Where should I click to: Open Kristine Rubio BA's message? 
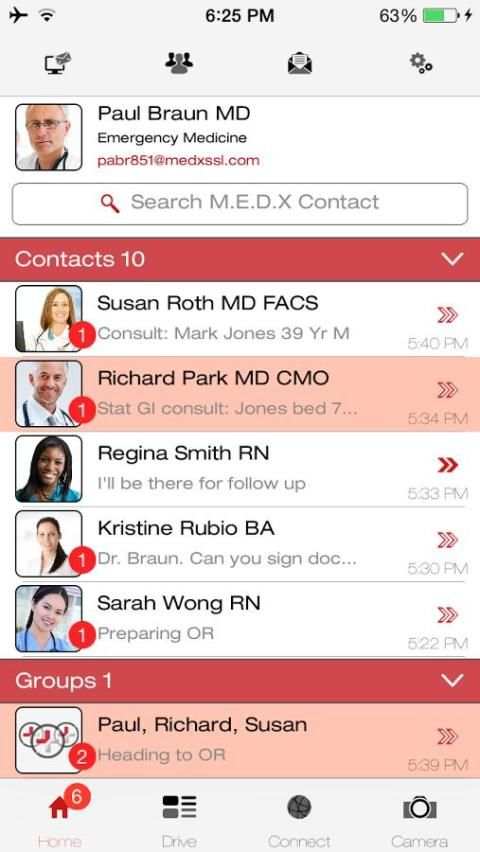pos(240,544)
